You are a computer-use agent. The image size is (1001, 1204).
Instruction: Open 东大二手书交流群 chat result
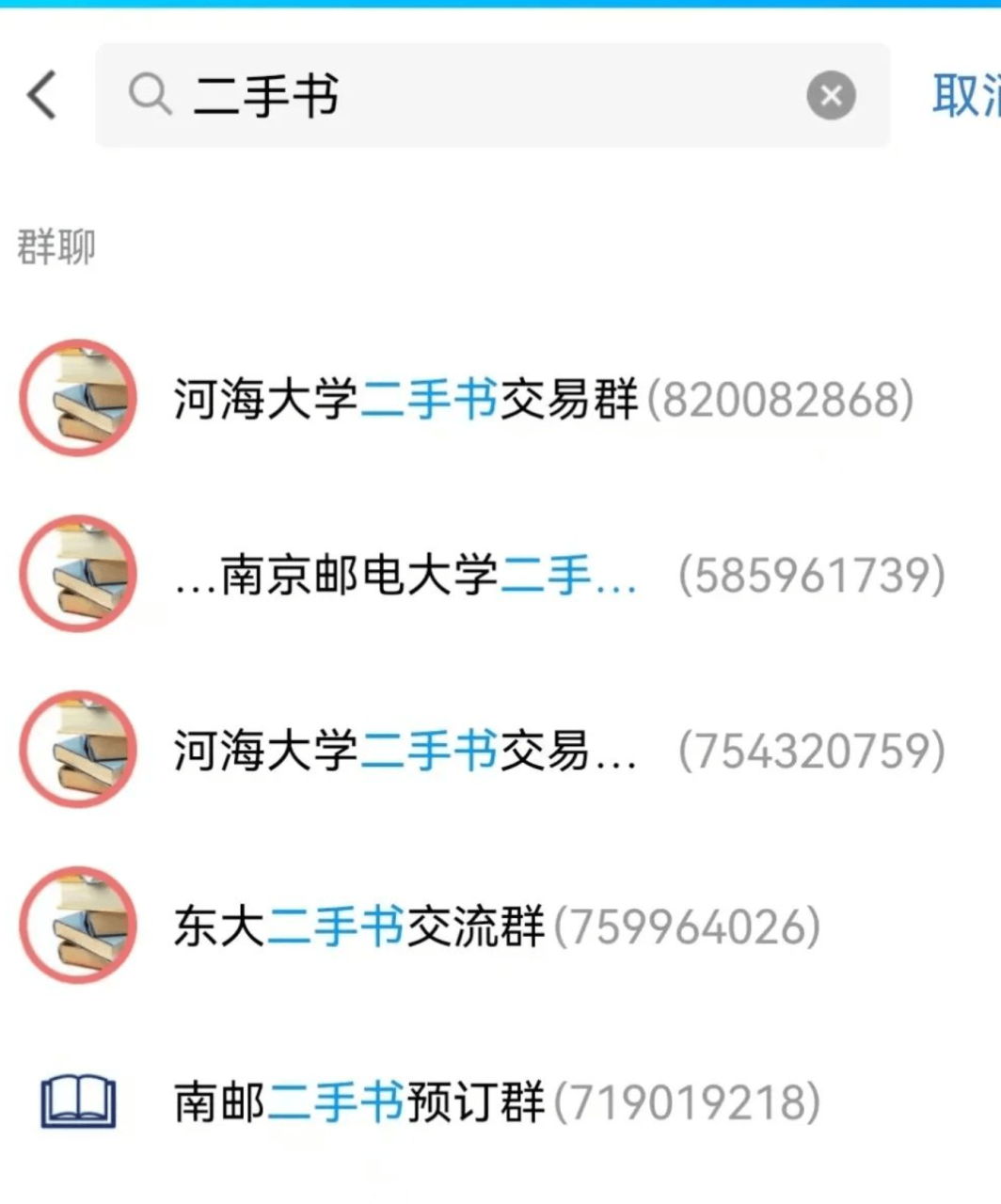point(357,925)
